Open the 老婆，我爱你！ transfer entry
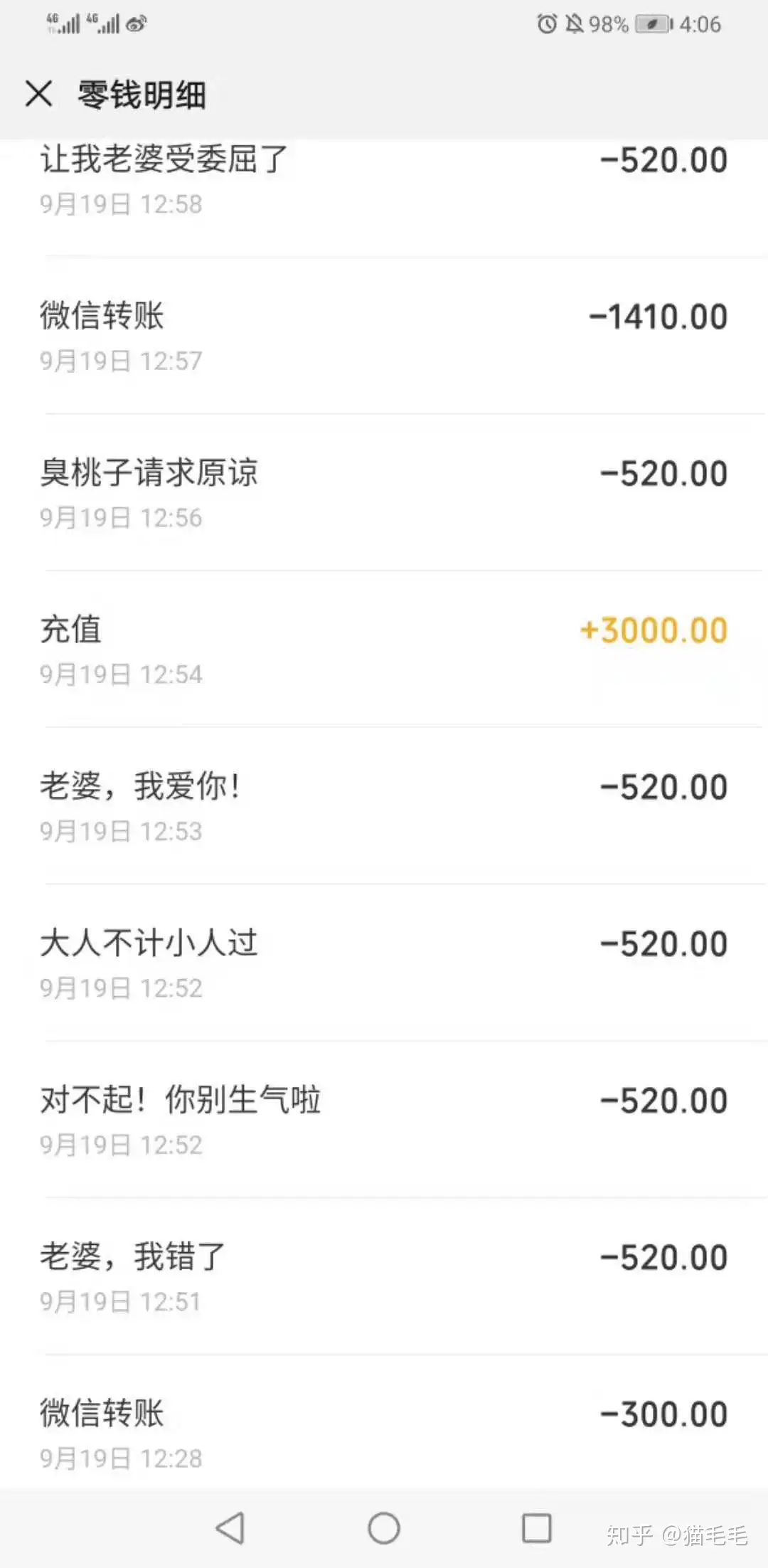 [x=384, y=804]
